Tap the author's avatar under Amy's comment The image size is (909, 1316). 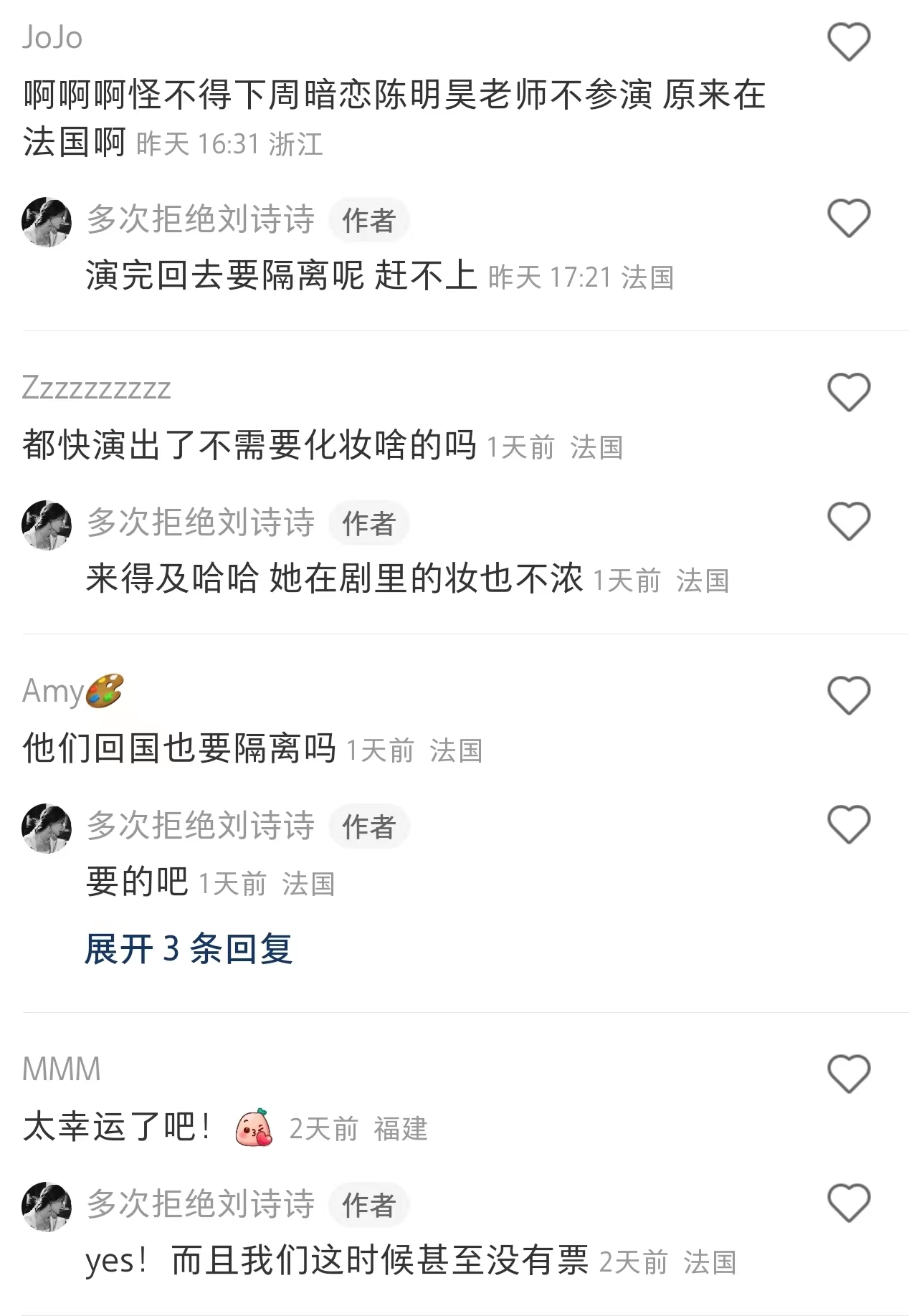coord(47,826)
